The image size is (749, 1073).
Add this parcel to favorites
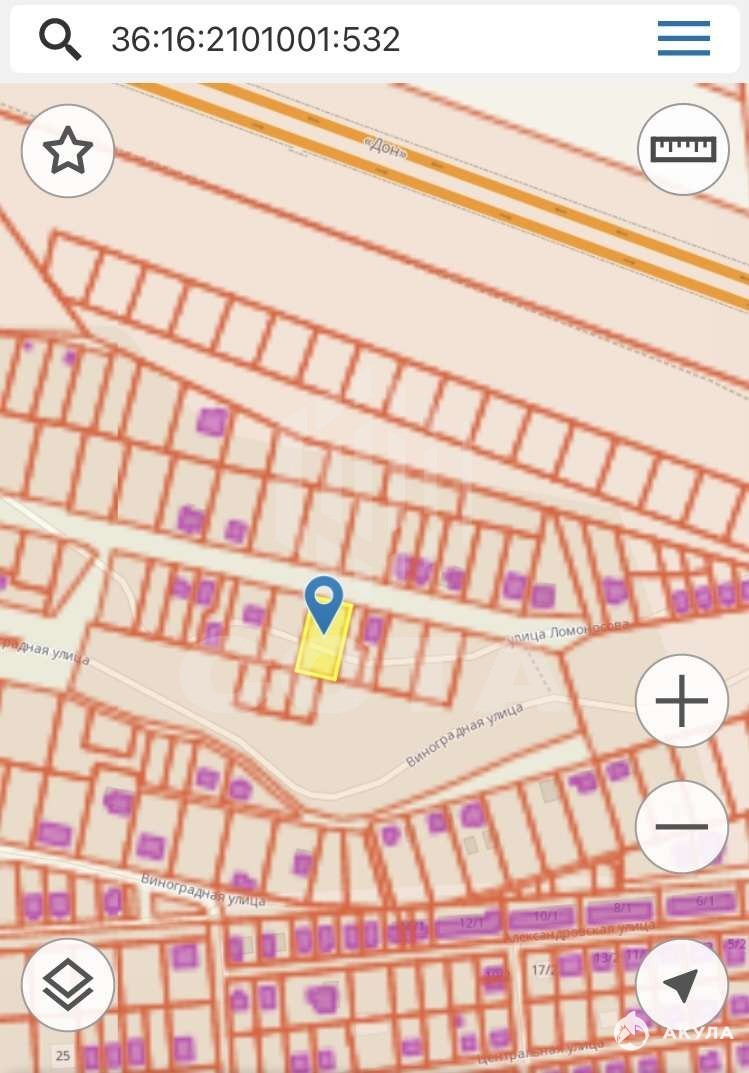click(x=68, y=151)
